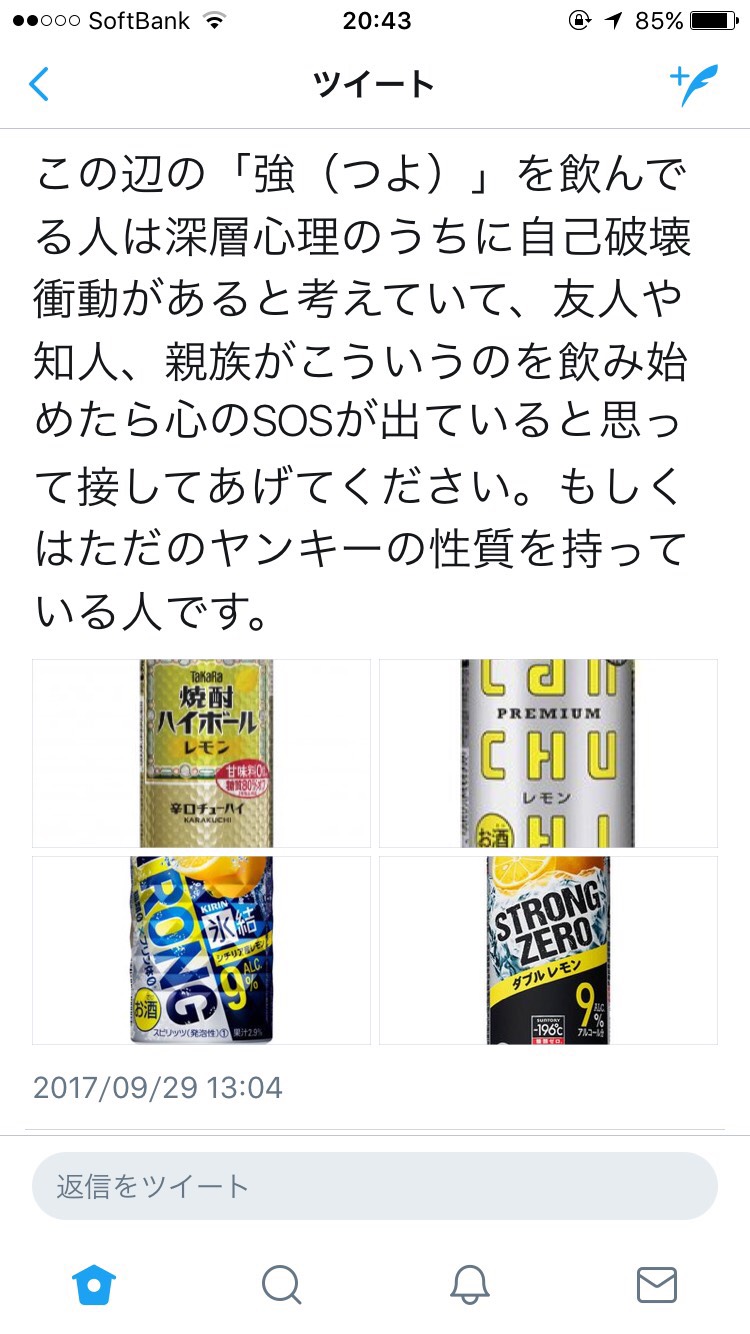Open the Kirin 氷結 Strong image

[201, 950]
